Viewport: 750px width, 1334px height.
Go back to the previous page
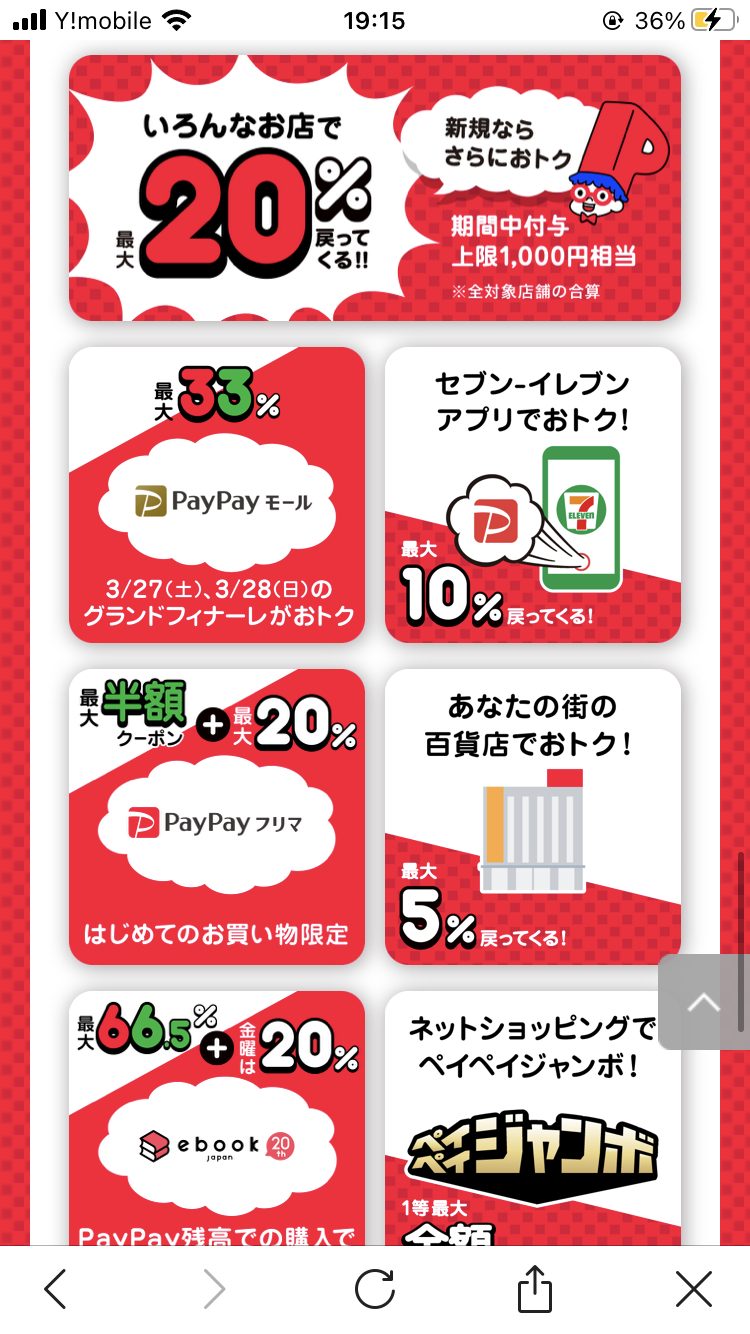(x=56, y=1289)
